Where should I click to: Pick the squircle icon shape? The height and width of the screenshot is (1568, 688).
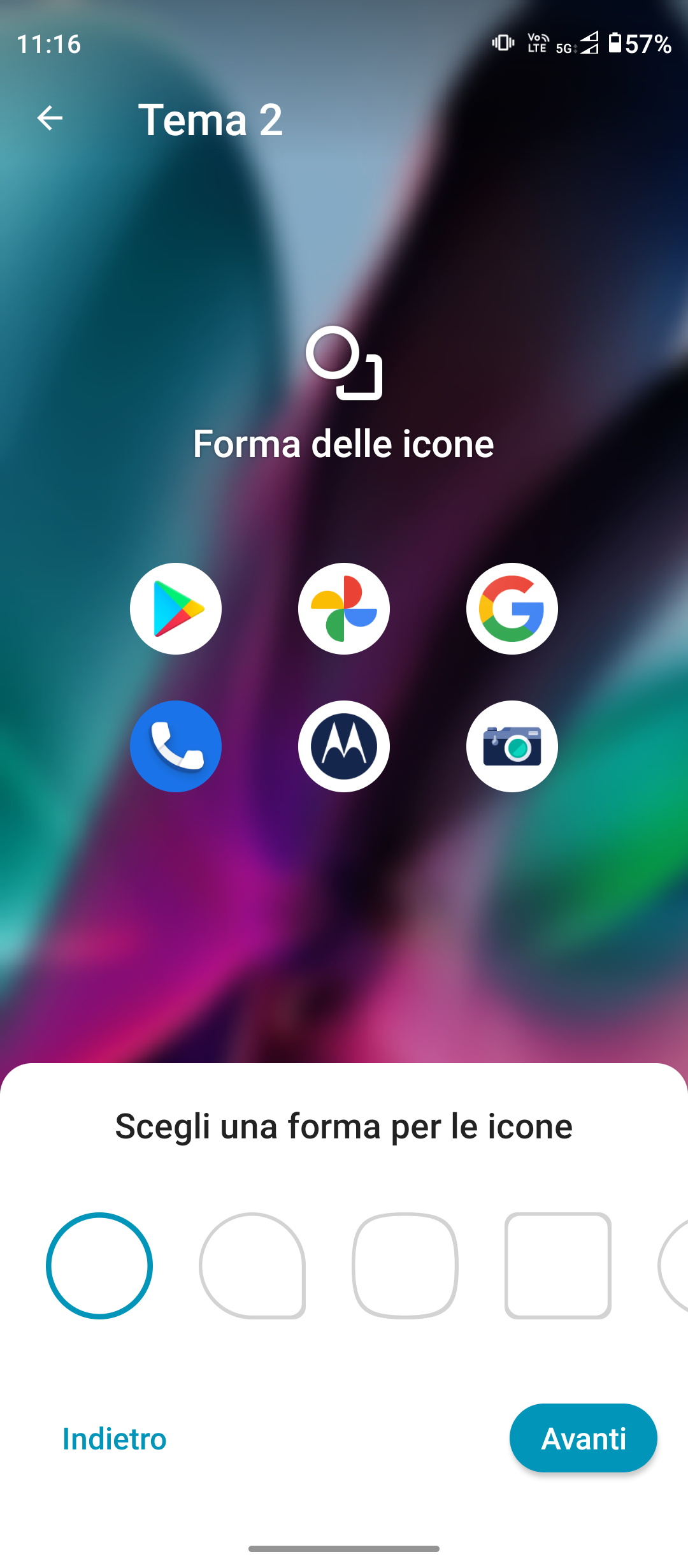[405, 1265]
